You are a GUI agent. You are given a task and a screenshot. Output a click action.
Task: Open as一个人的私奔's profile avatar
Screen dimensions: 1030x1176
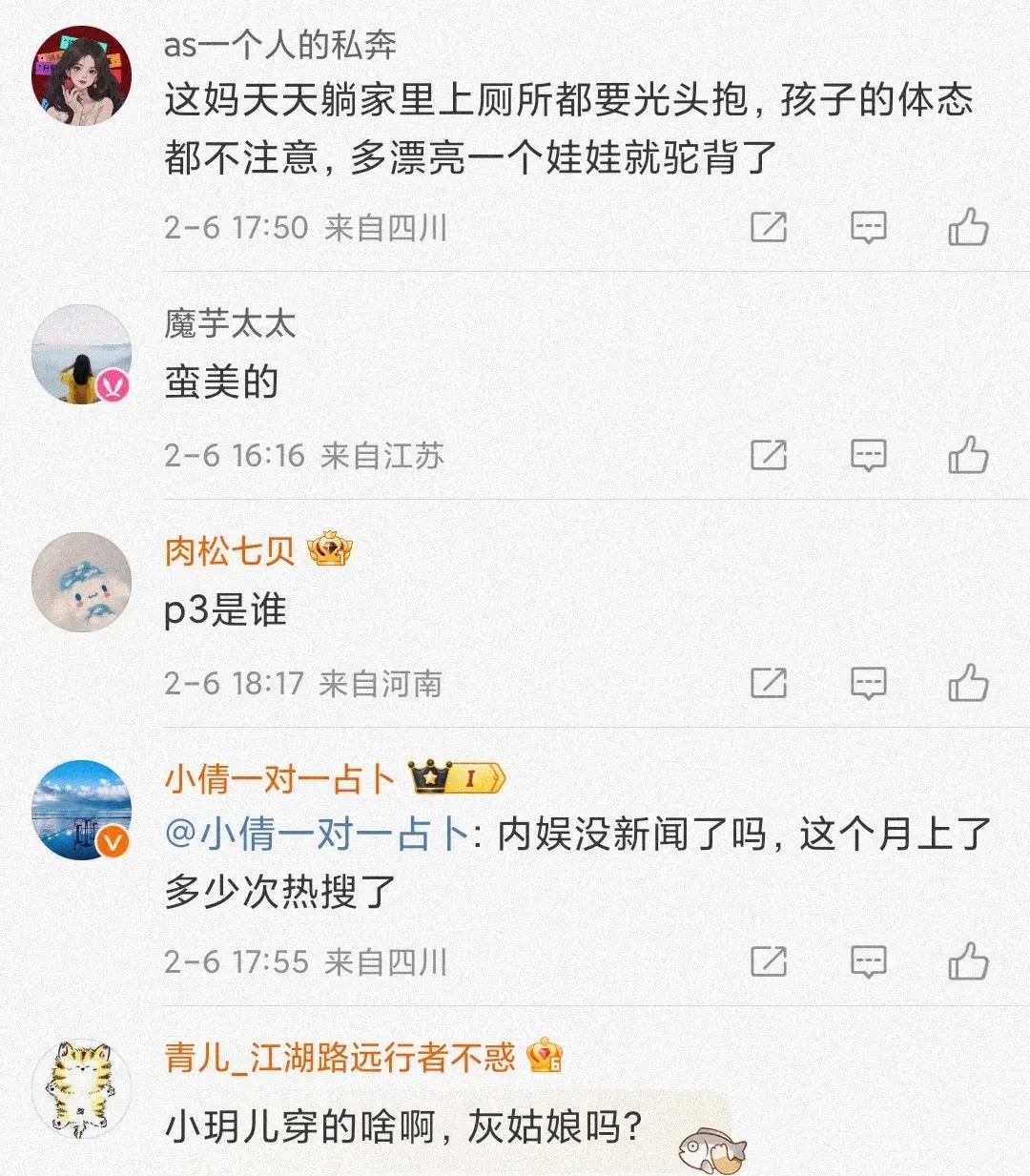[81, 75]
